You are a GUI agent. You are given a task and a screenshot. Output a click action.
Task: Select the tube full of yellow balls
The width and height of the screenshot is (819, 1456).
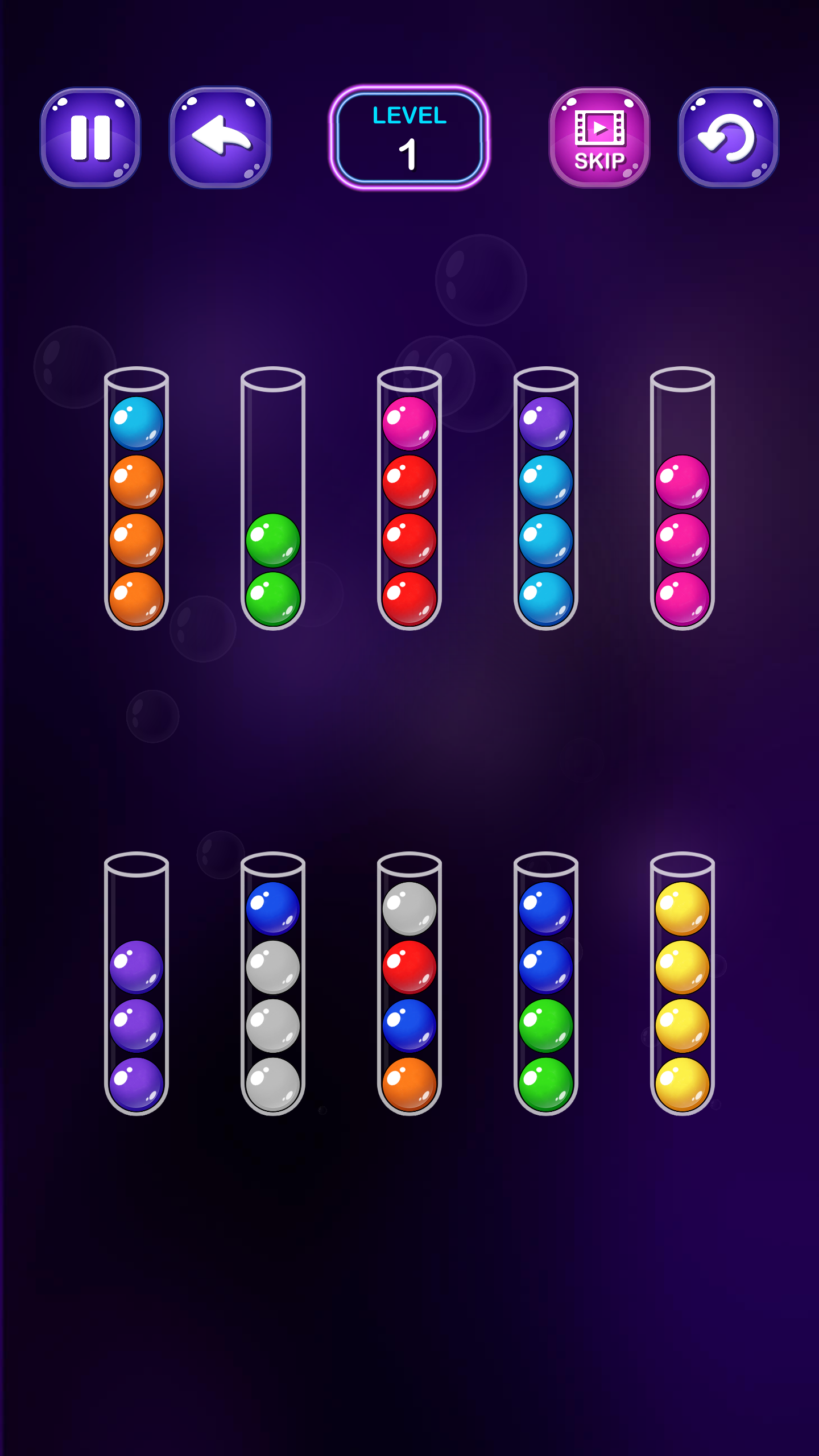point(682,983)
